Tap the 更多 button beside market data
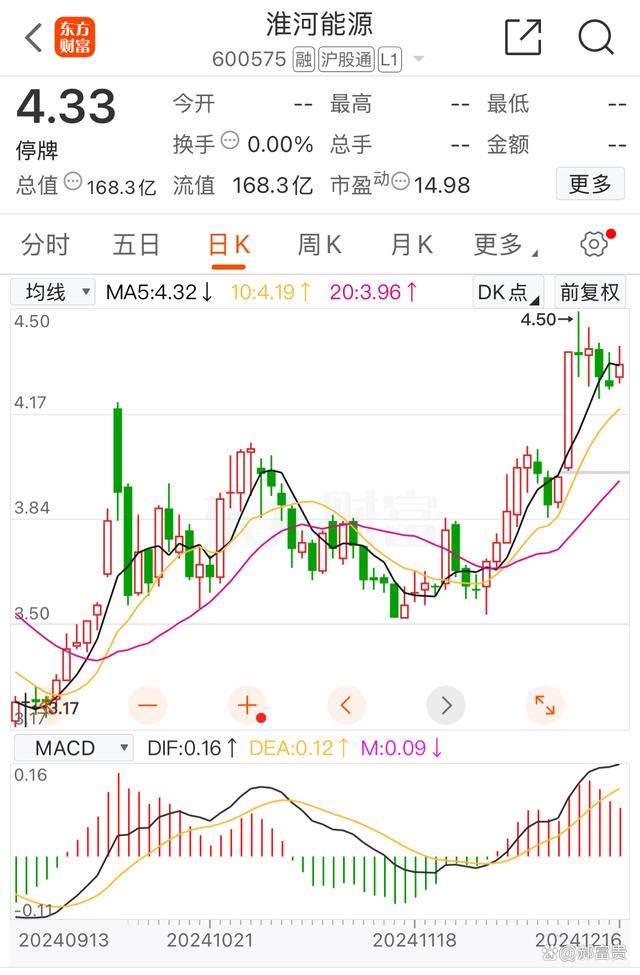This screenshot has height=975, width=640. pos(590,184)
